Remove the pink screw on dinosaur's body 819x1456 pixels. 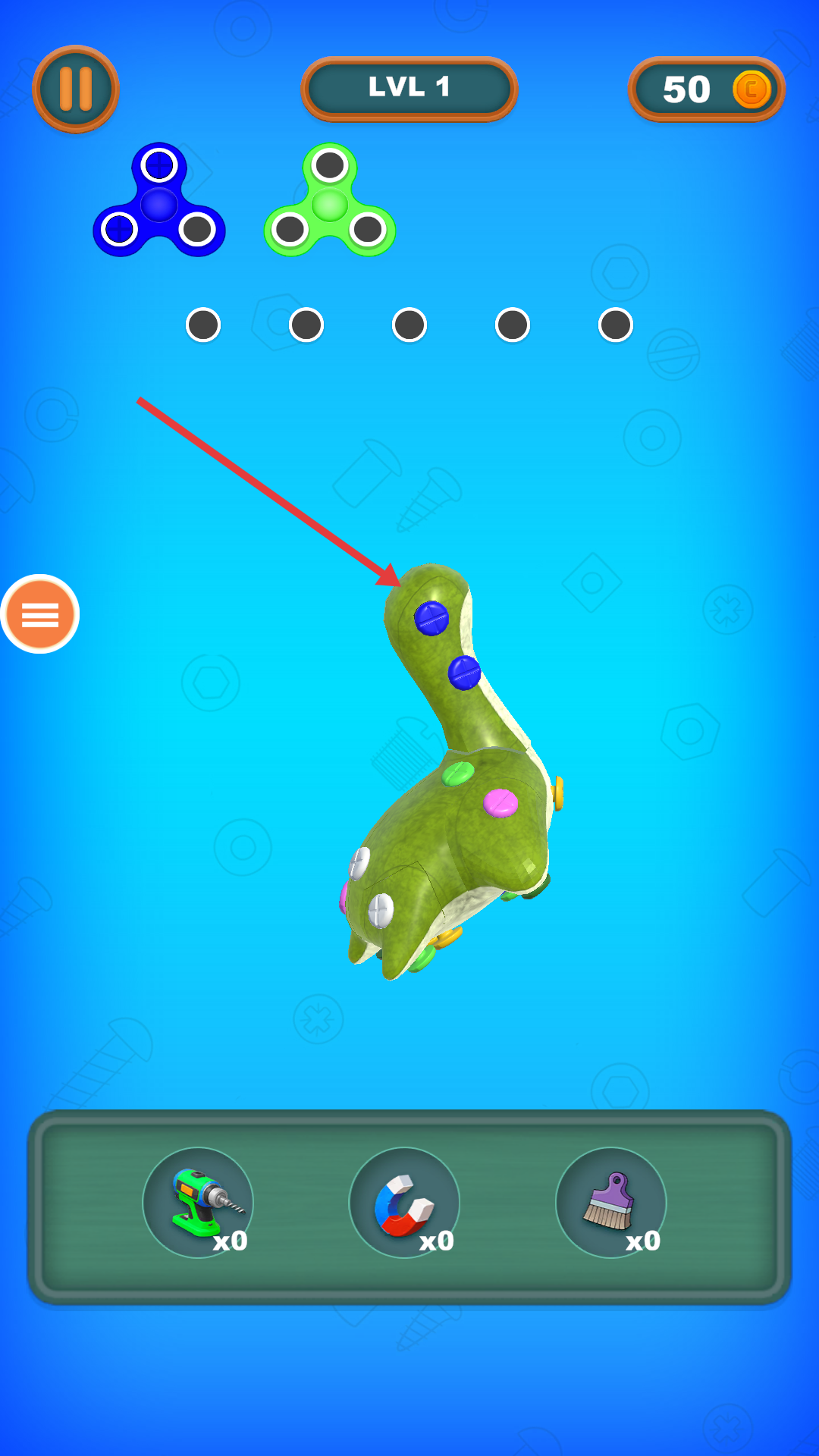click(500, 802)
